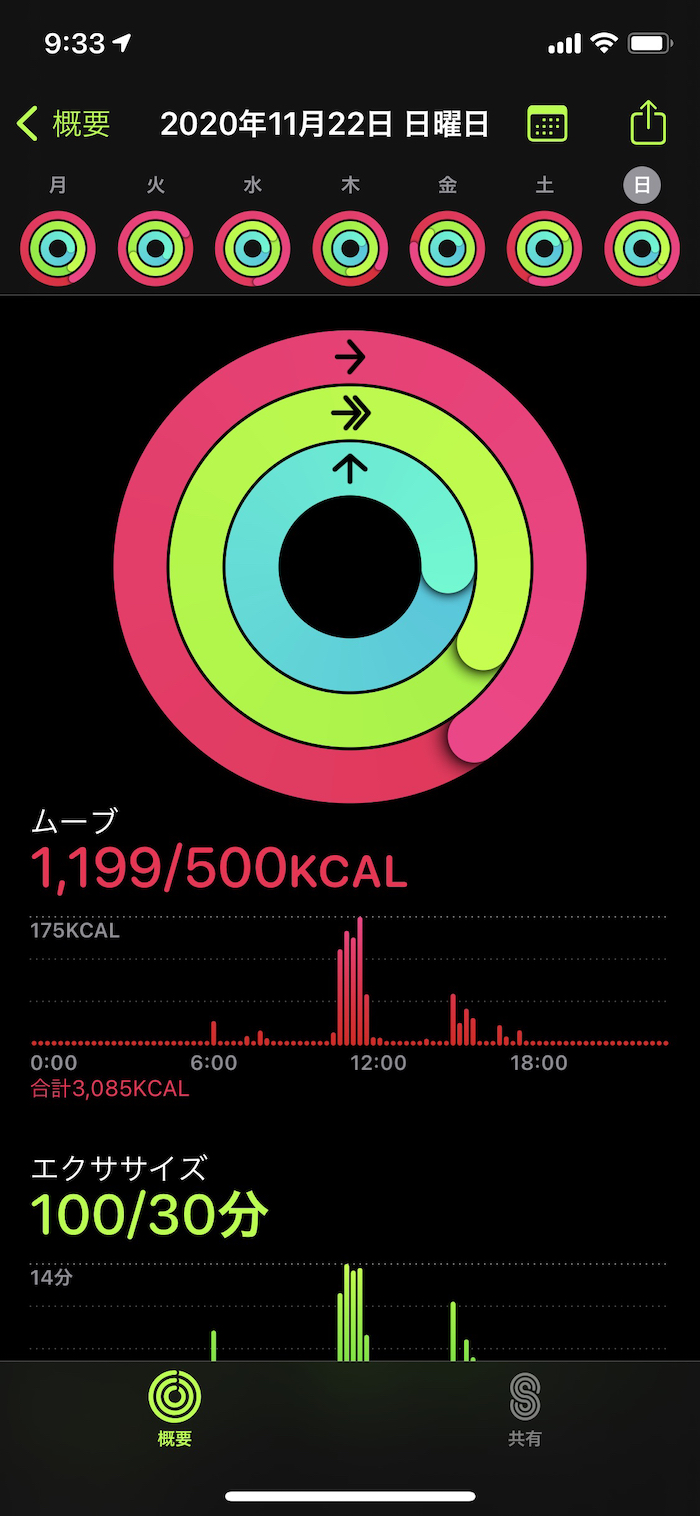Viewport: 700px width, 1516px height.
Task: Select Saturday (土) activity rings
Action: [545, 248]
